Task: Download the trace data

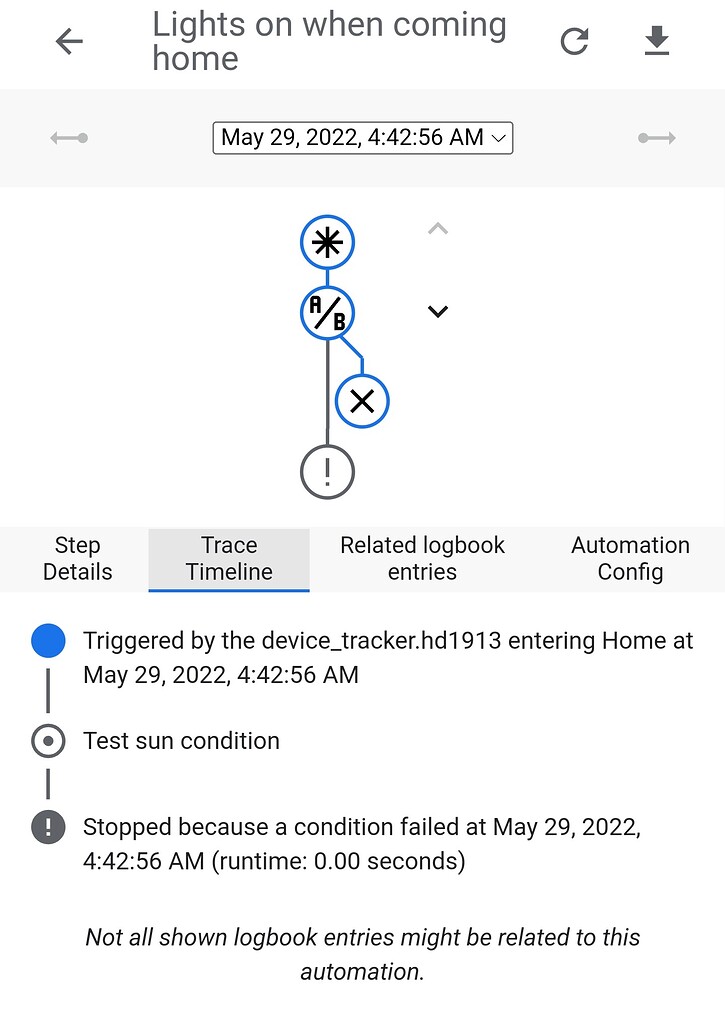Action: 656,41
